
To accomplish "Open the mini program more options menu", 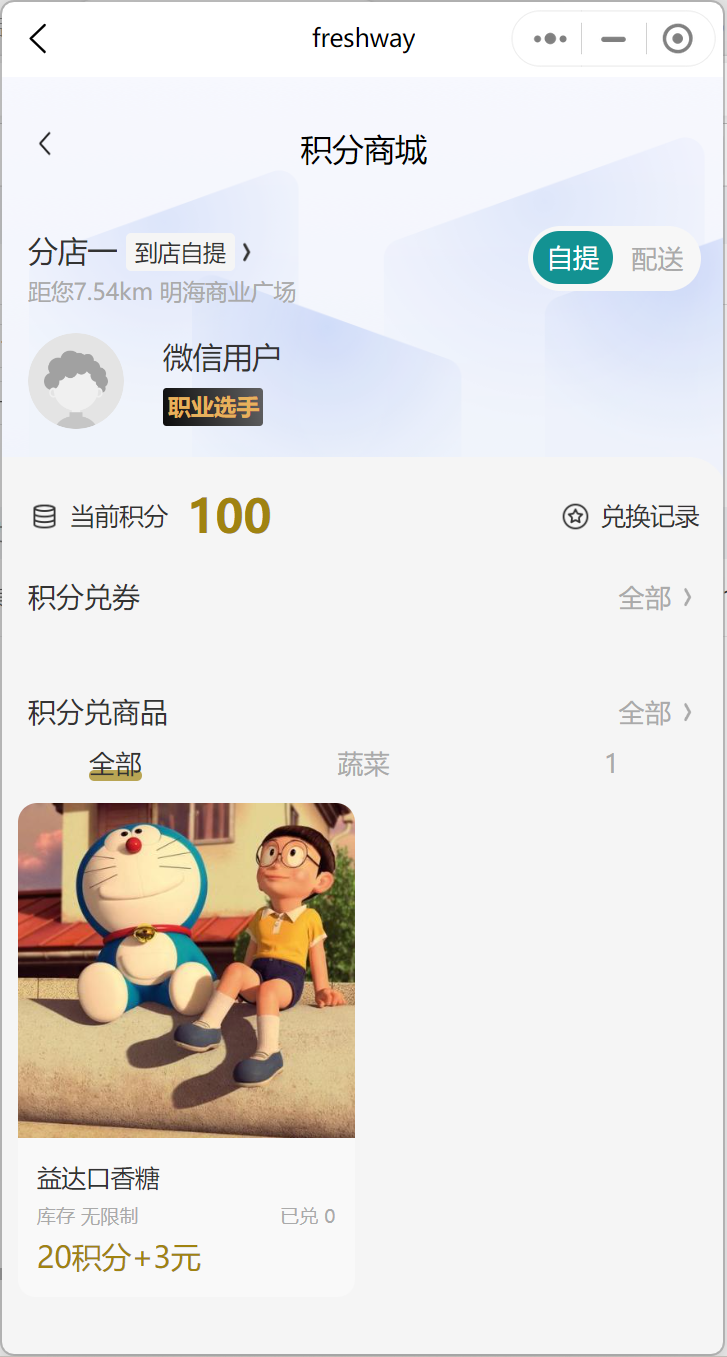I will pos(550,40).
